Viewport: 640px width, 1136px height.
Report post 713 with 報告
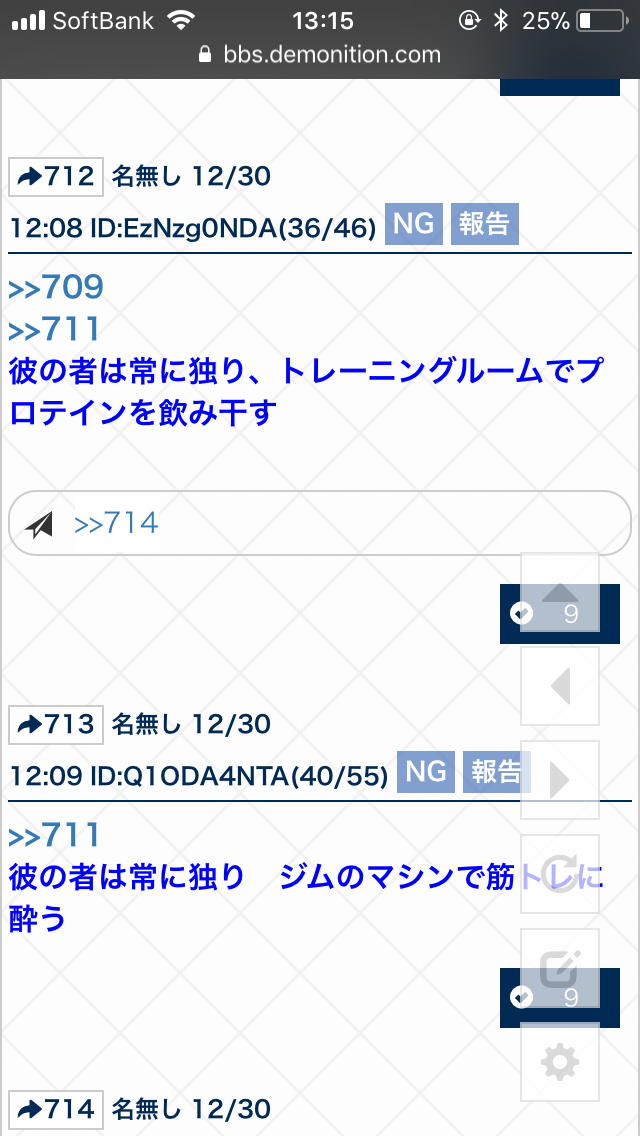(x=496, y=771)
